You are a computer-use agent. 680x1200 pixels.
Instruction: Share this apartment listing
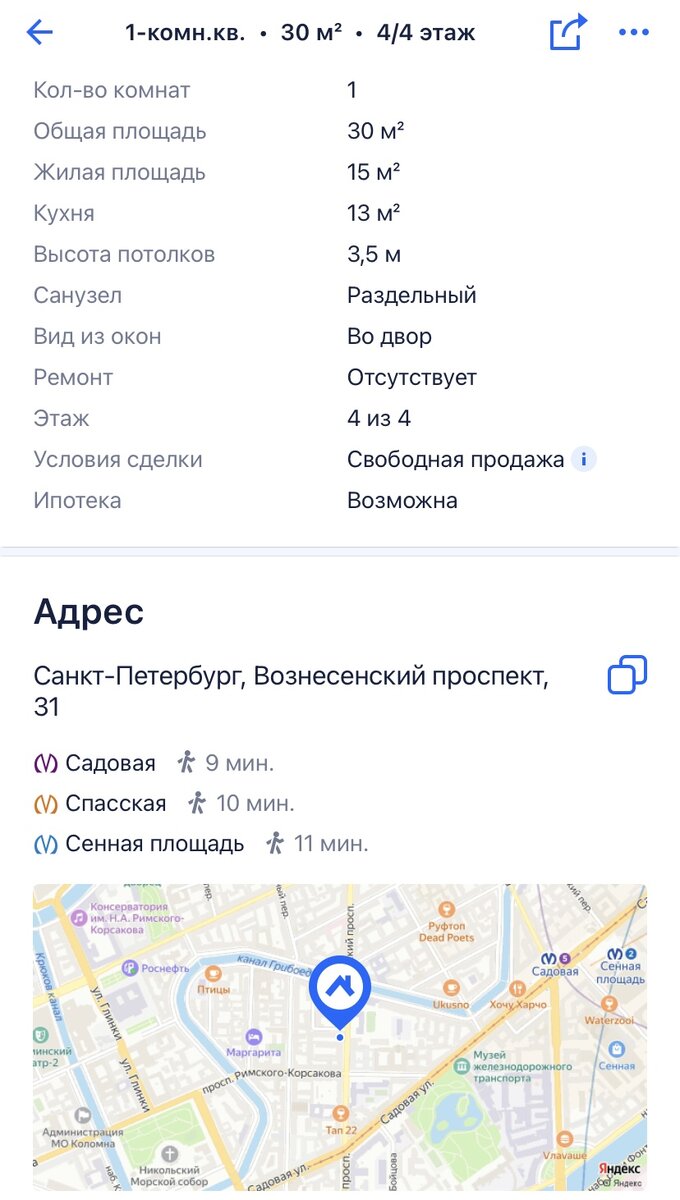(x=567, y=32)
